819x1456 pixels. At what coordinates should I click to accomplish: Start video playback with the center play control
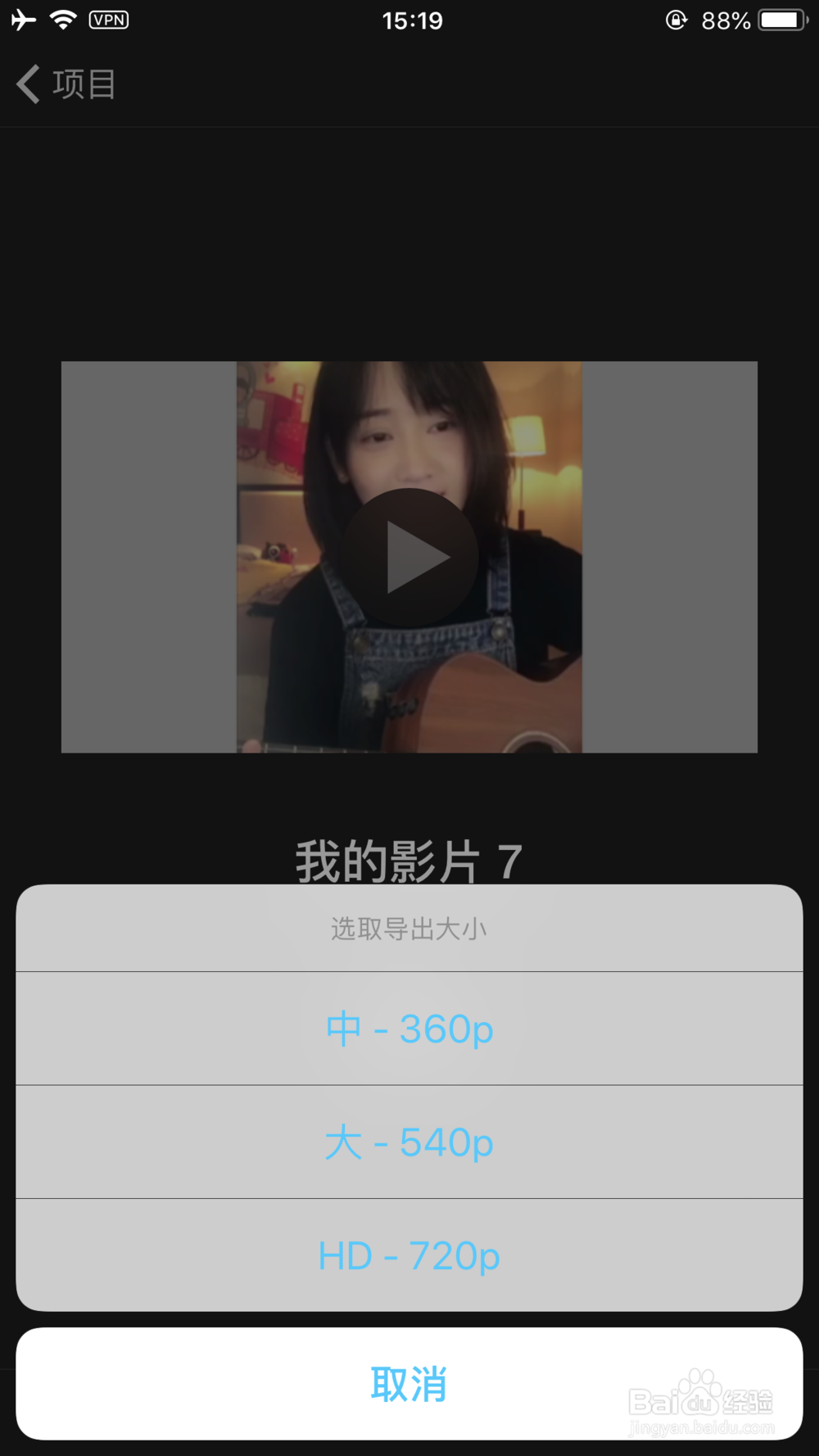(409, 555)
